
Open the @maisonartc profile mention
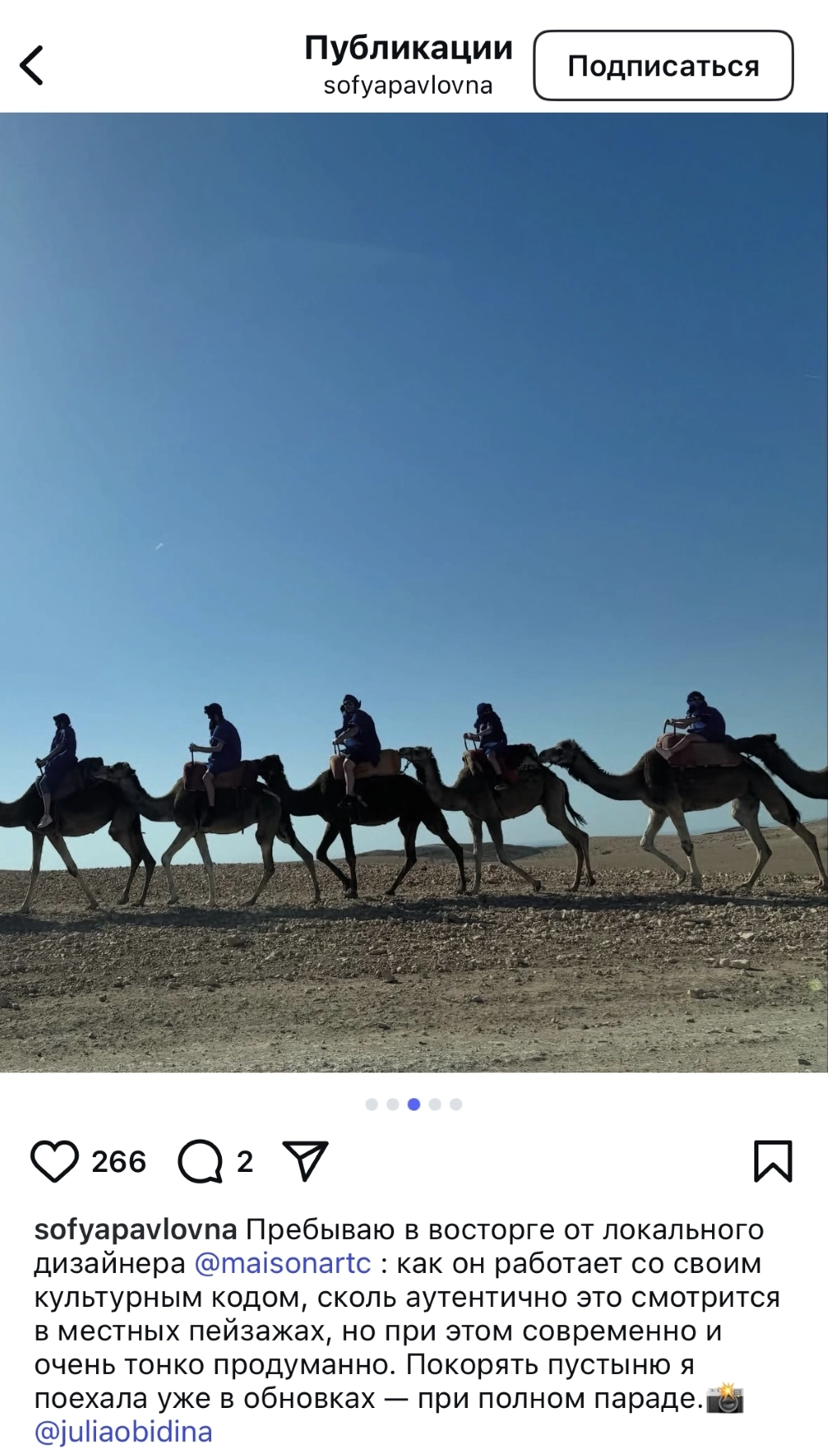[282, 1263]
